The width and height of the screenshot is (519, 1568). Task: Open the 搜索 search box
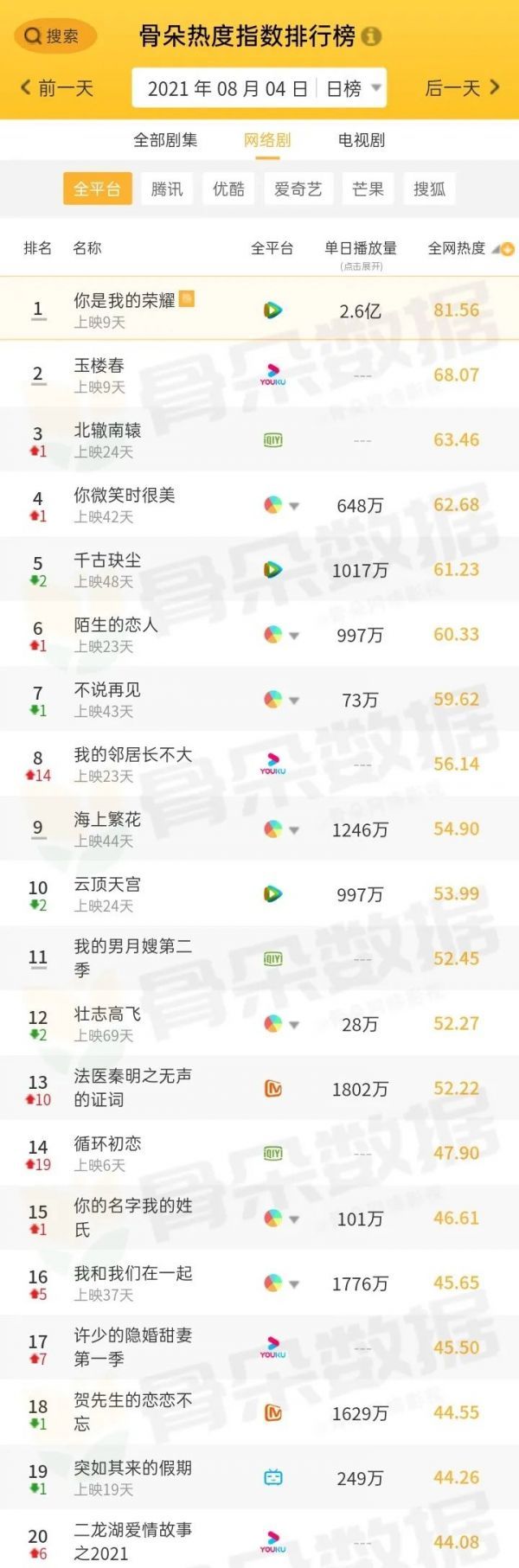(54, 36)
